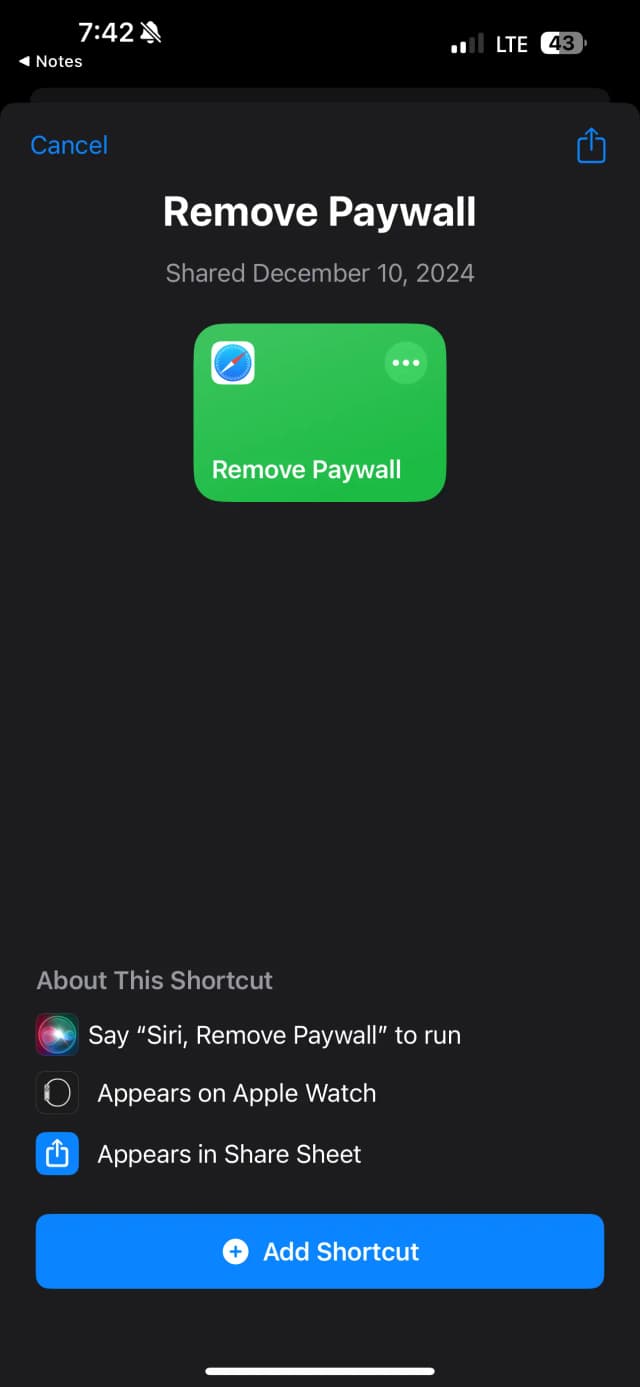The image size is (640, 1387).
Task: Open the three-dot menu on the shortcut tile
Action: [x=405, y=363]
